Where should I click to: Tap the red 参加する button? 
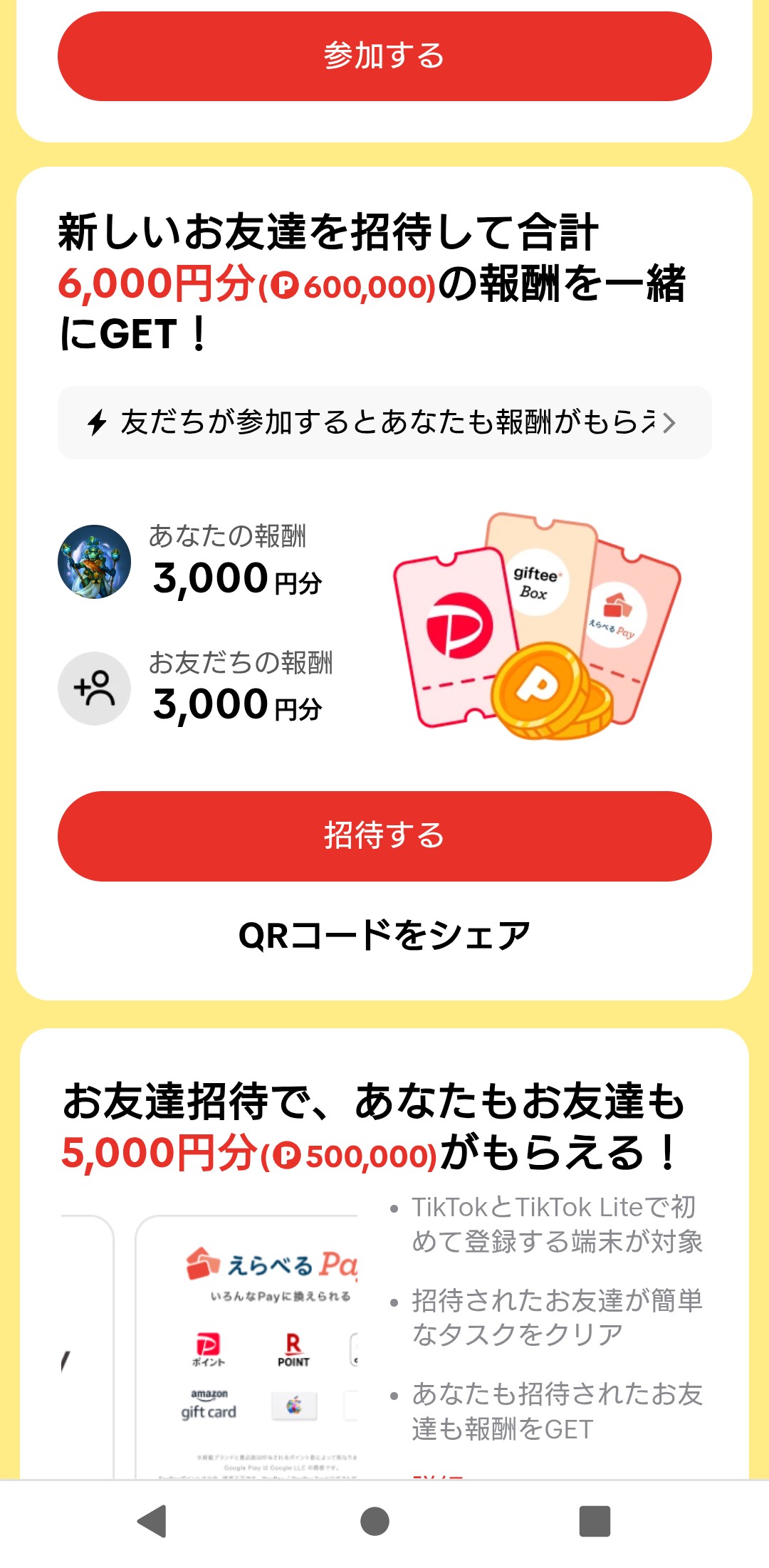[x=384, y=56]
